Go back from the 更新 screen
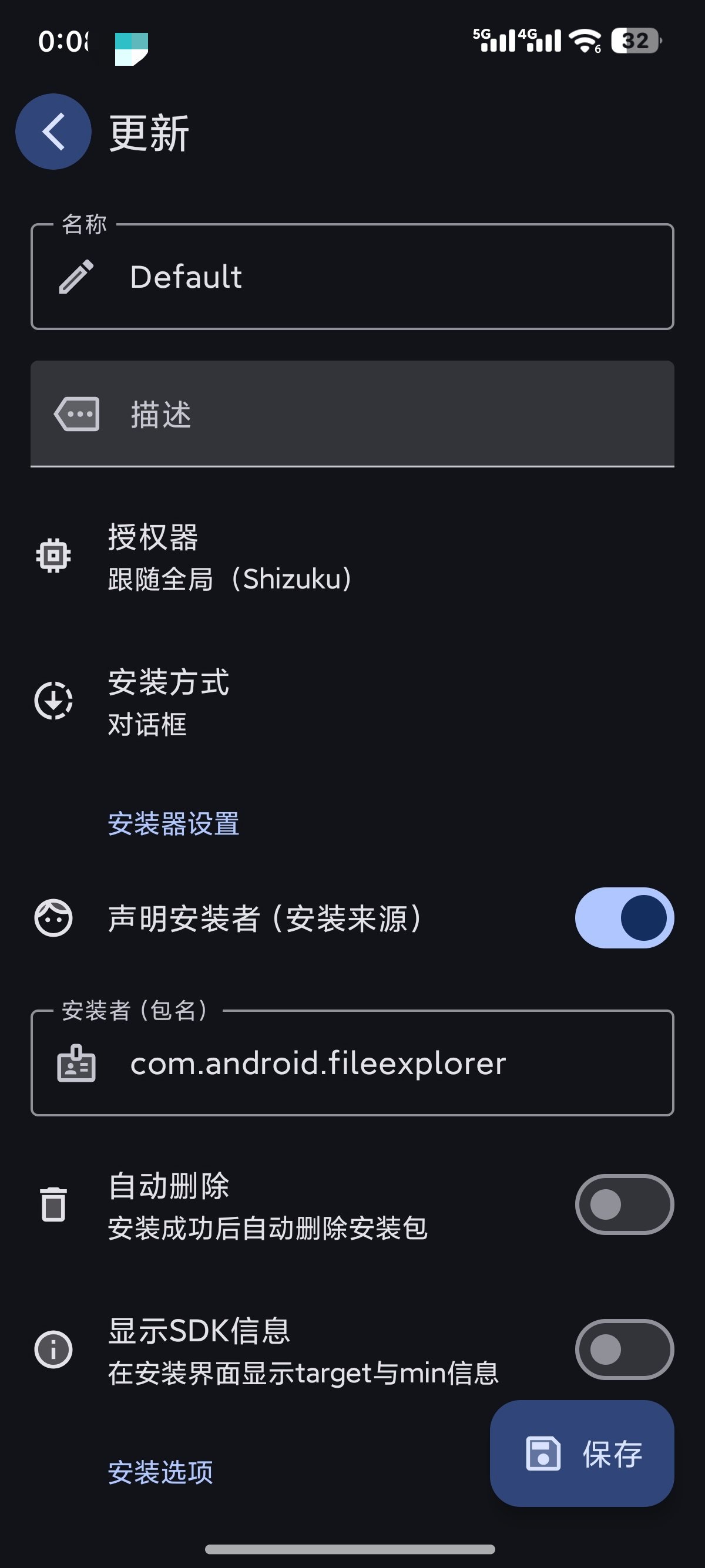Screen dimensions: 705x1568 (53, 132)
